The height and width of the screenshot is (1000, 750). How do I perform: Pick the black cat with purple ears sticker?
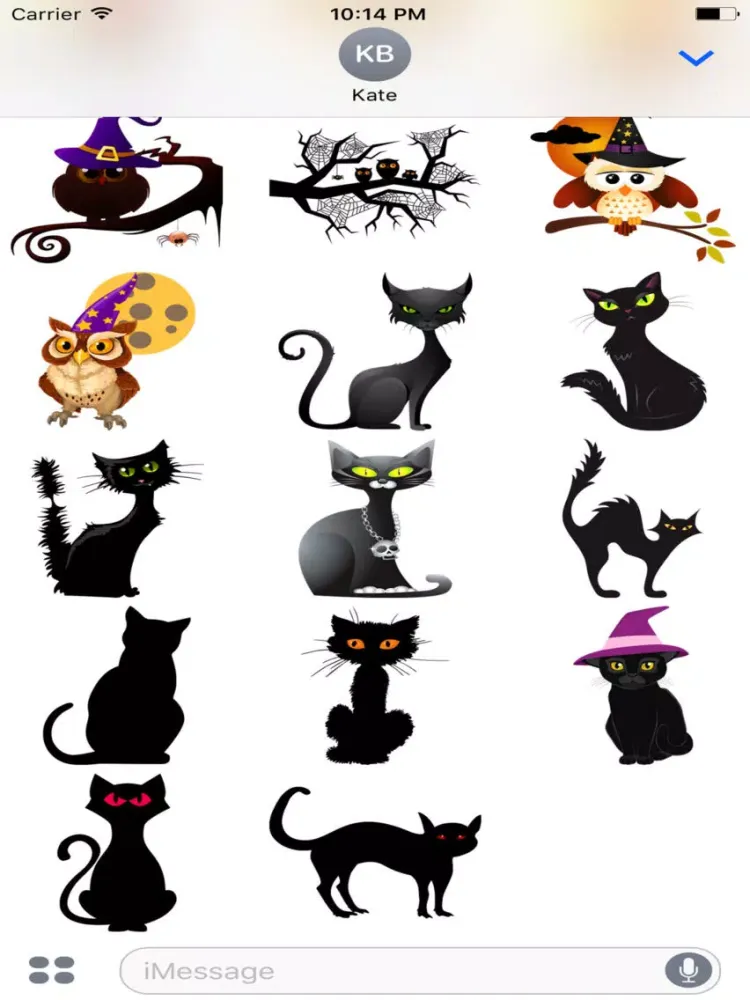pos(632,355)
